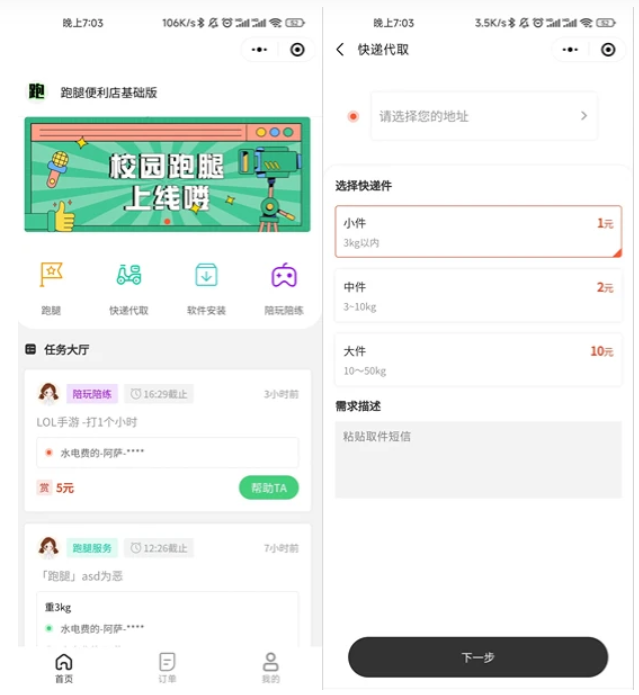This screenshot has height=695, width=639.
Task: Open the 快递代取 service entry
Action: point(128,285)
